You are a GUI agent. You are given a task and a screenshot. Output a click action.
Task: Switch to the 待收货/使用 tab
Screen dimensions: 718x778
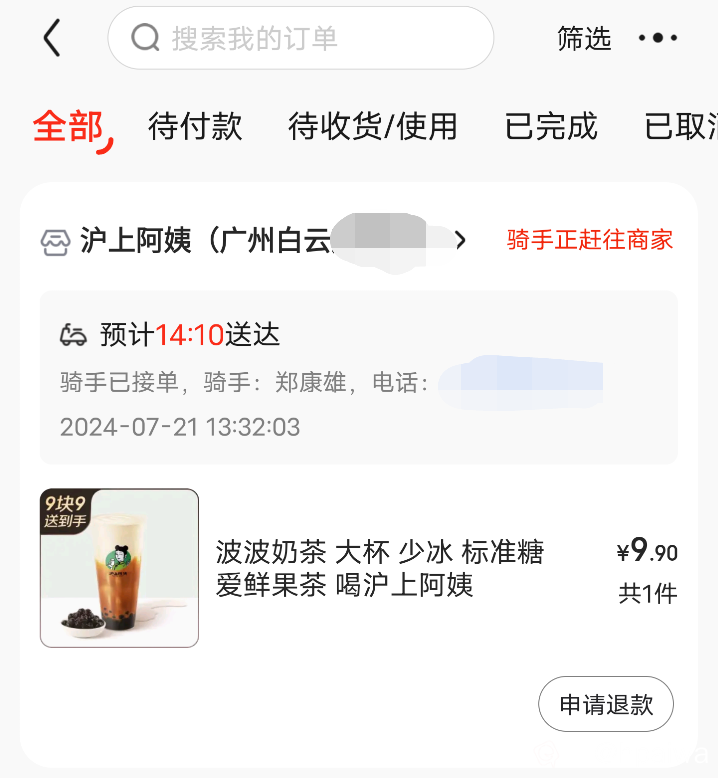pos(372,127)
